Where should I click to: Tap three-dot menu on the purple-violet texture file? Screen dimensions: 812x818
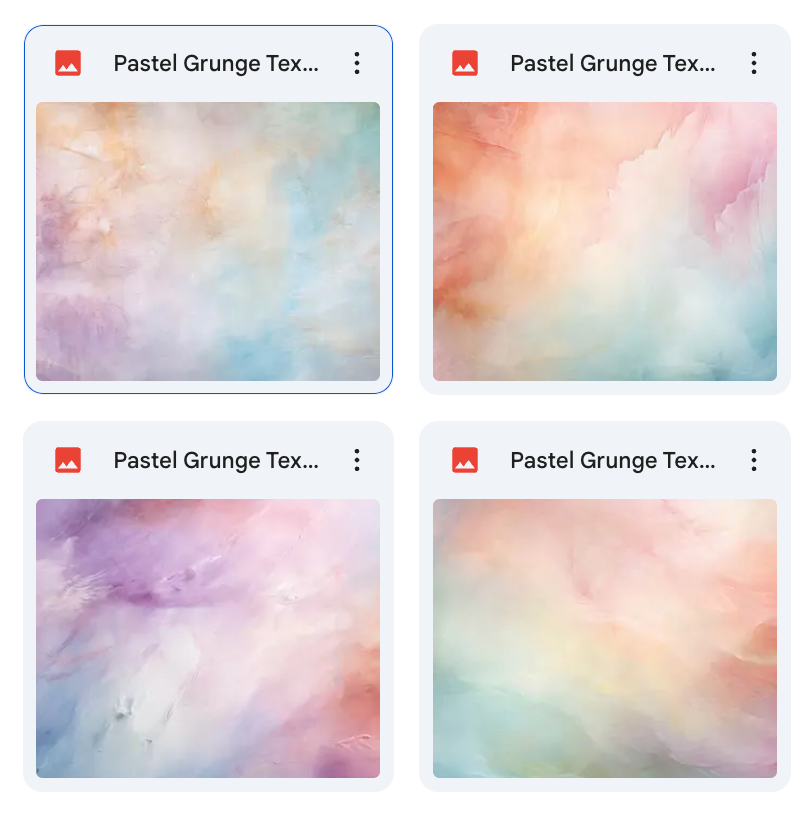(357, 460)
